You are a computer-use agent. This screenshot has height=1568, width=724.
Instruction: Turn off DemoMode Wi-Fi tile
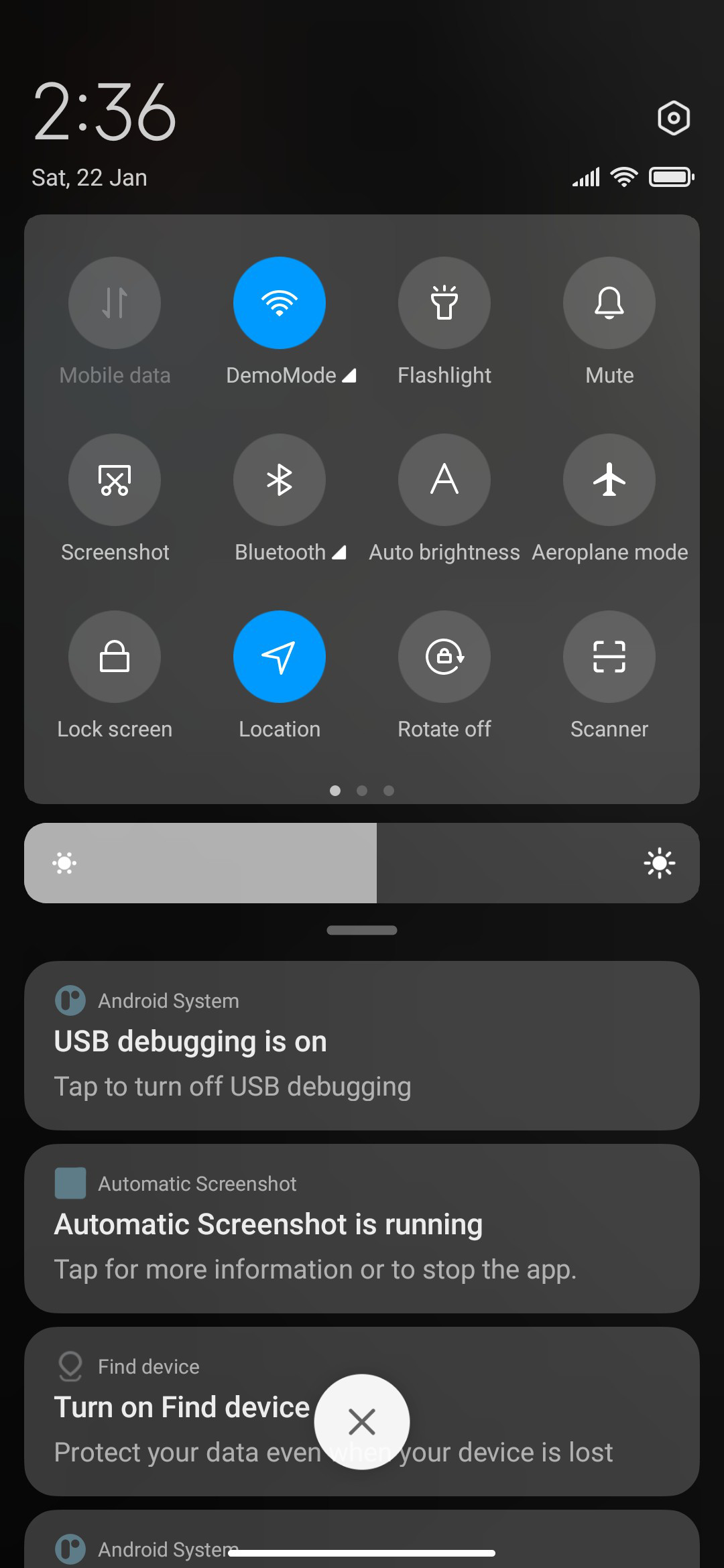280,303
